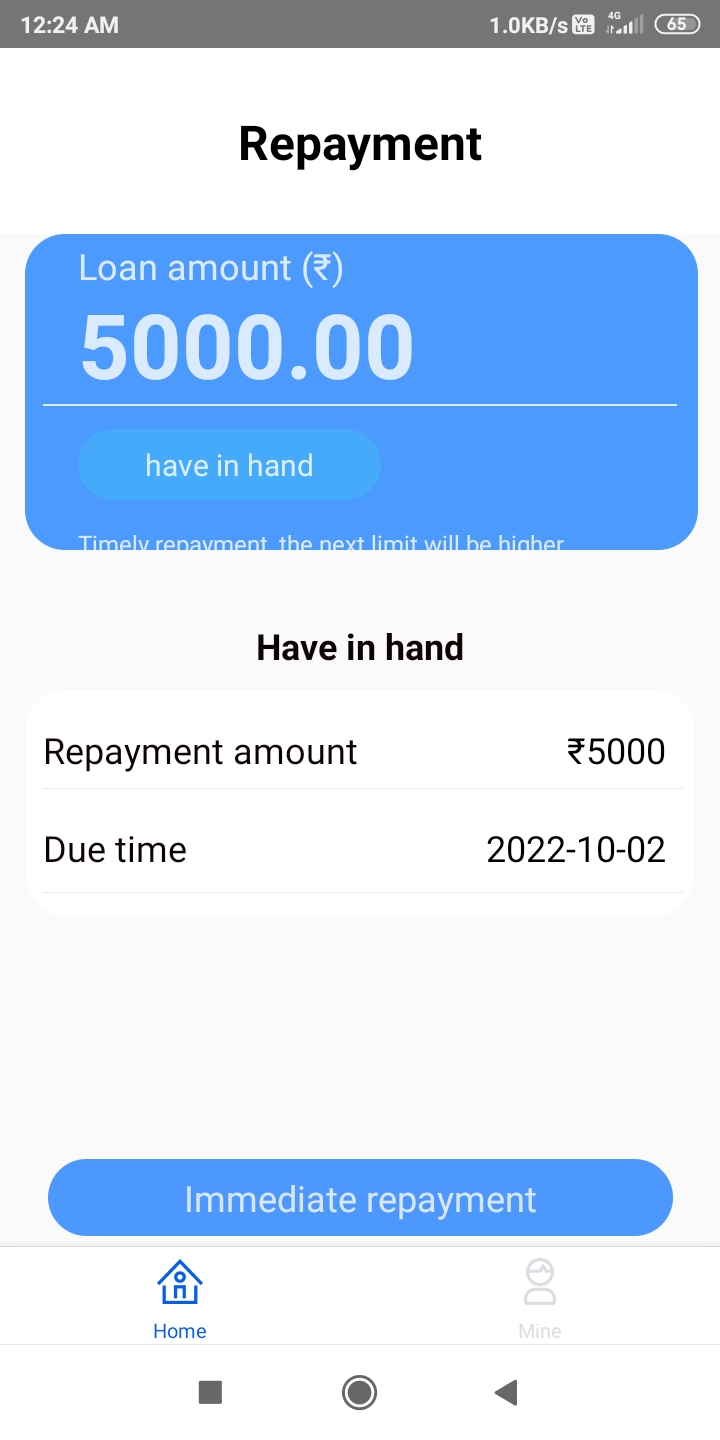
Task: Switch to the Mine tab
Action: pos(539,1298)
